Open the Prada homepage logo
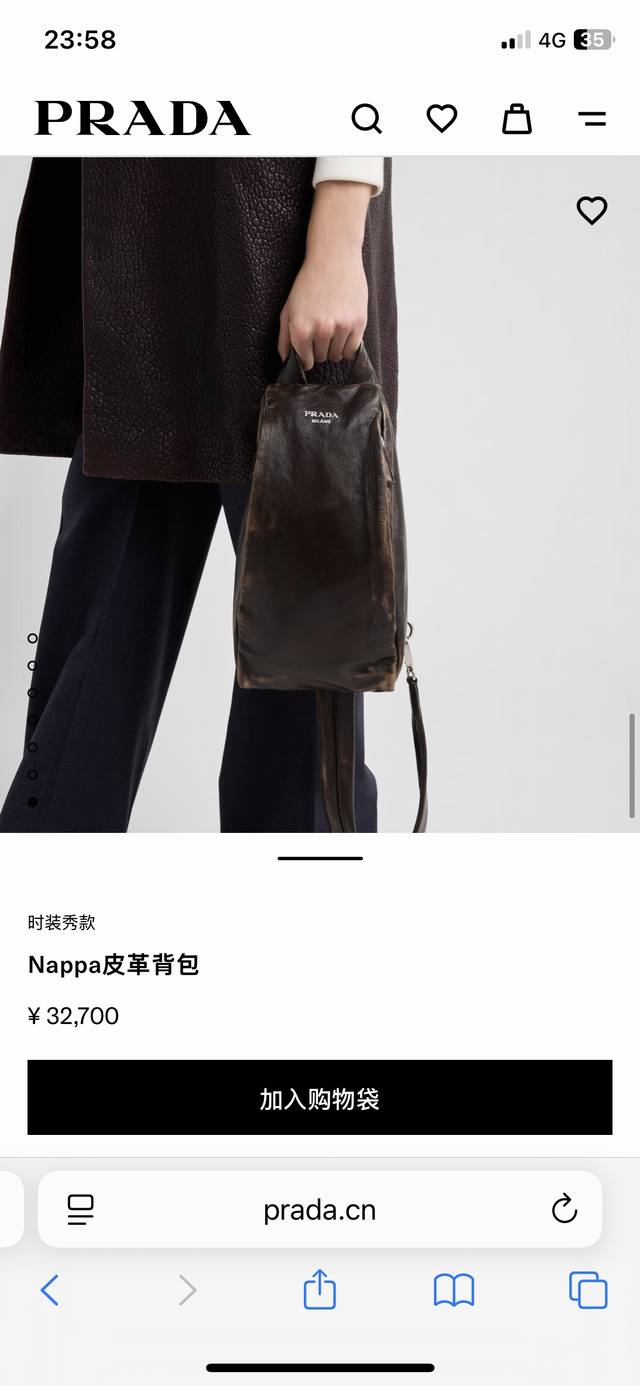Image resolution: width=640 pixels, height=1386 pixels. pyautogui.click(x=143, y=119)
